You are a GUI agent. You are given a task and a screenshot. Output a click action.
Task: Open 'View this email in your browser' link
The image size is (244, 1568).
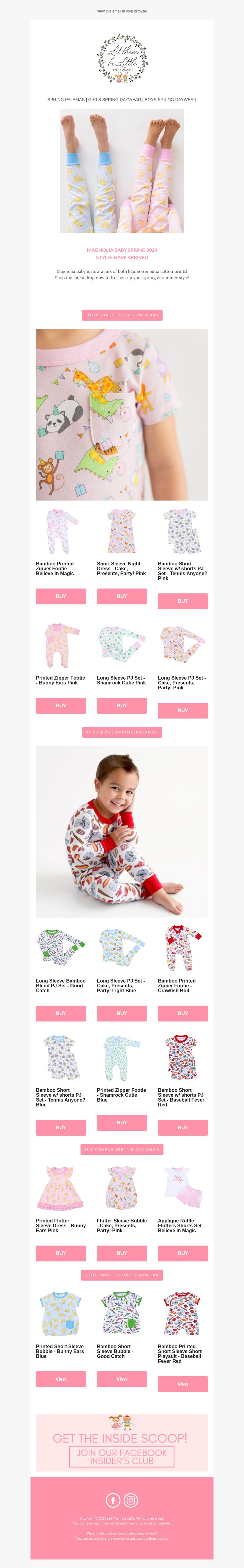pyautogui.click(x=121, y=11)
